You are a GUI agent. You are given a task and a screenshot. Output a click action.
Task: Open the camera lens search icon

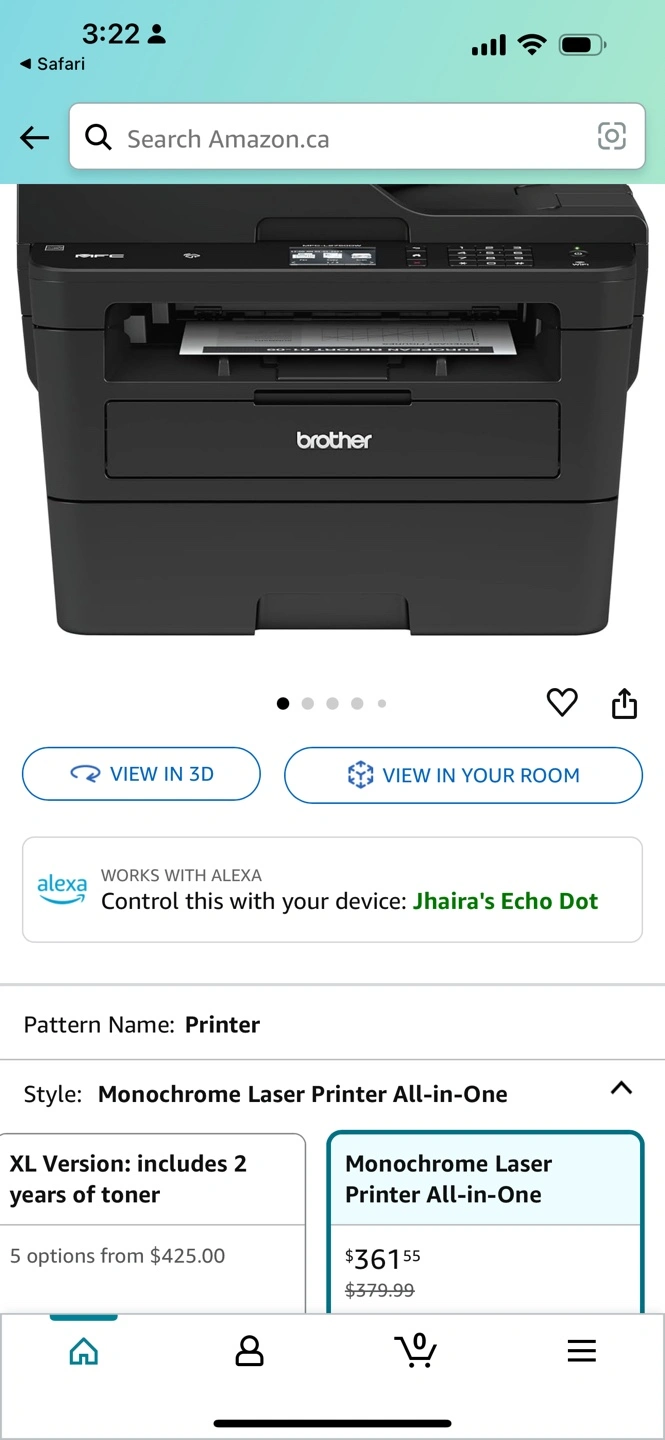point(611,137)
